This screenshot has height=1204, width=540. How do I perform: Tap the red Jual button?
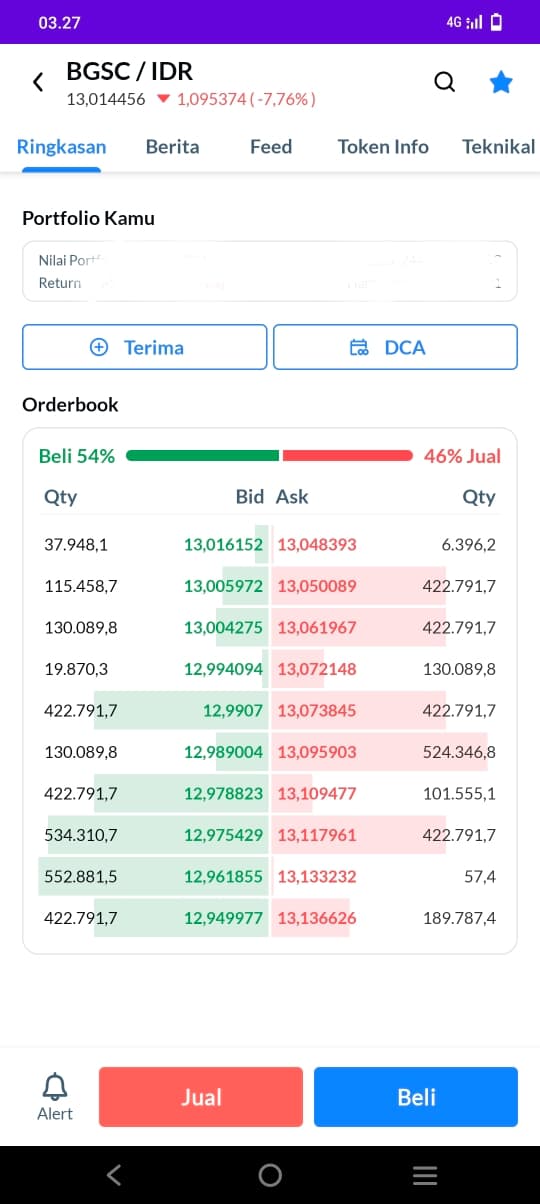pos(201,1097)
